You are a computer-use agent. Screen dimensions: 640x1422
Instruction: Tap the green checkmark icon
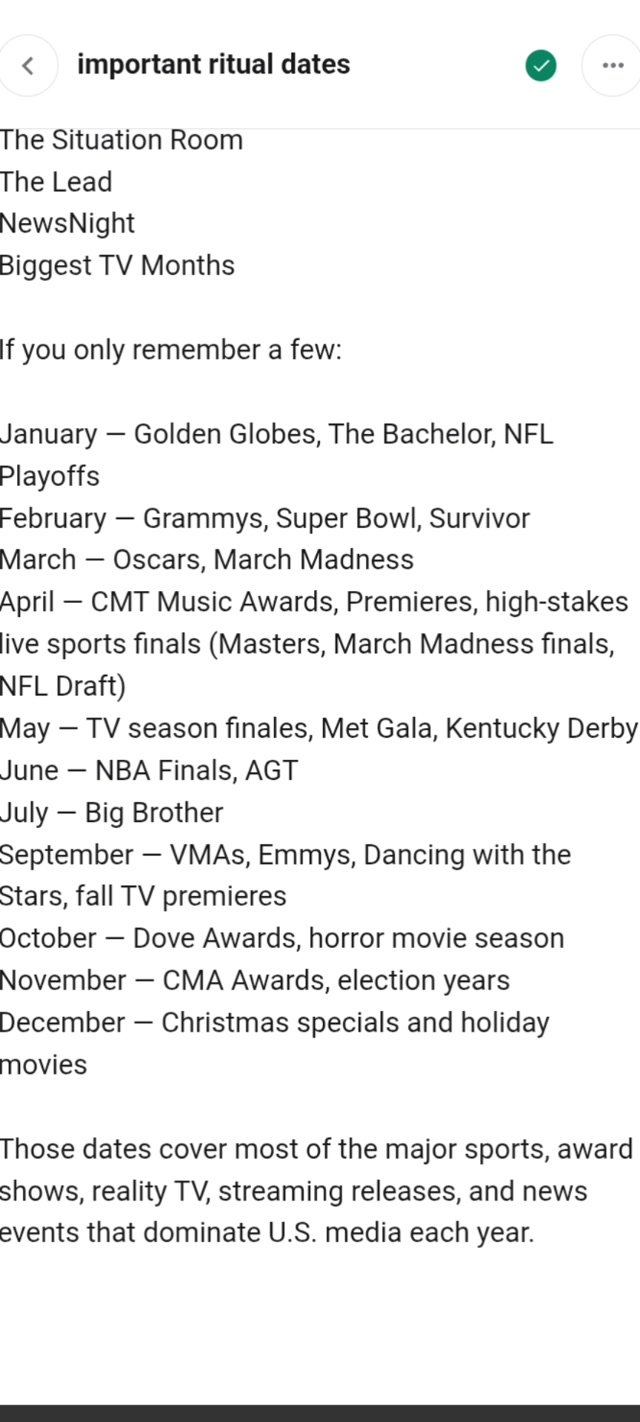coord(541,66)
